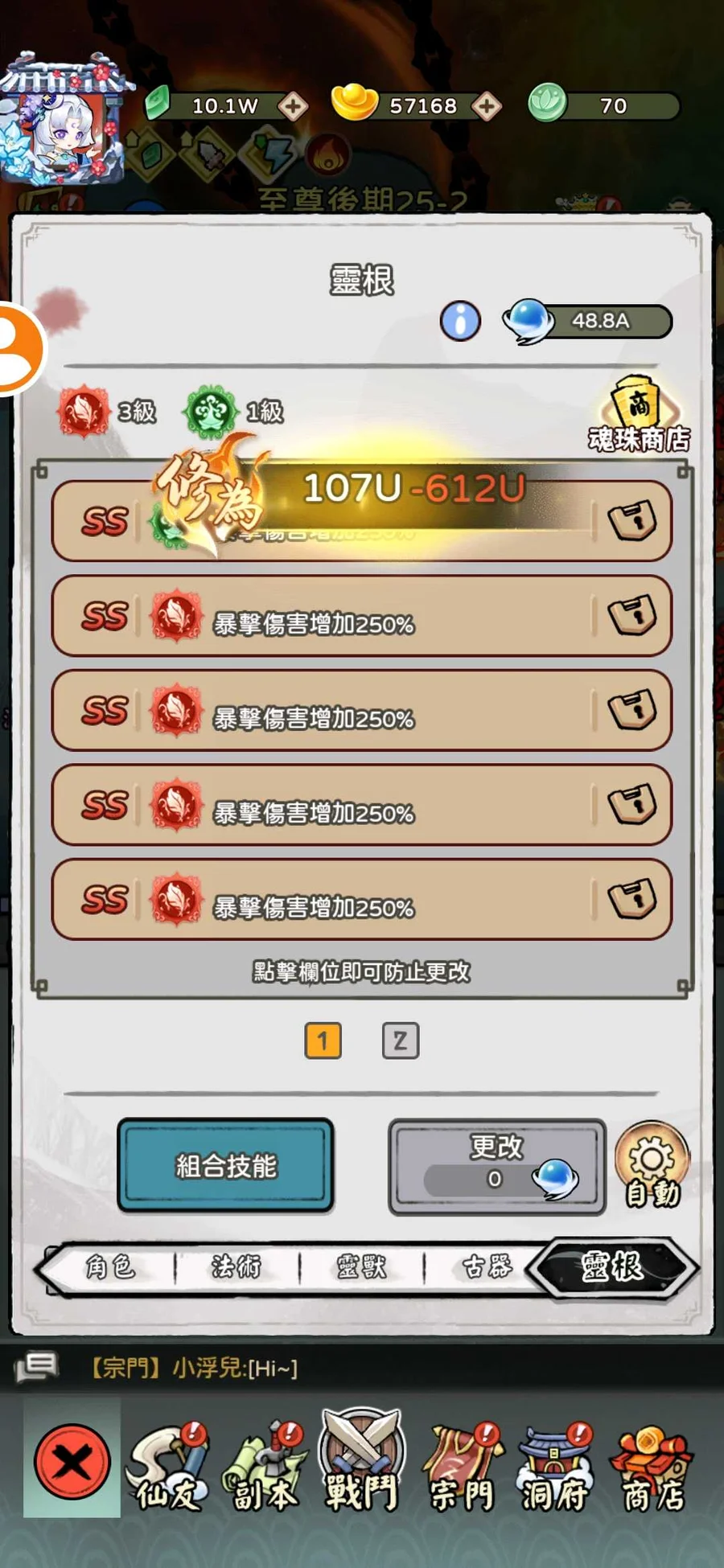Close the panel with red X
This screenshot has height=1568, width=724.
click(x=72, y=1461)
